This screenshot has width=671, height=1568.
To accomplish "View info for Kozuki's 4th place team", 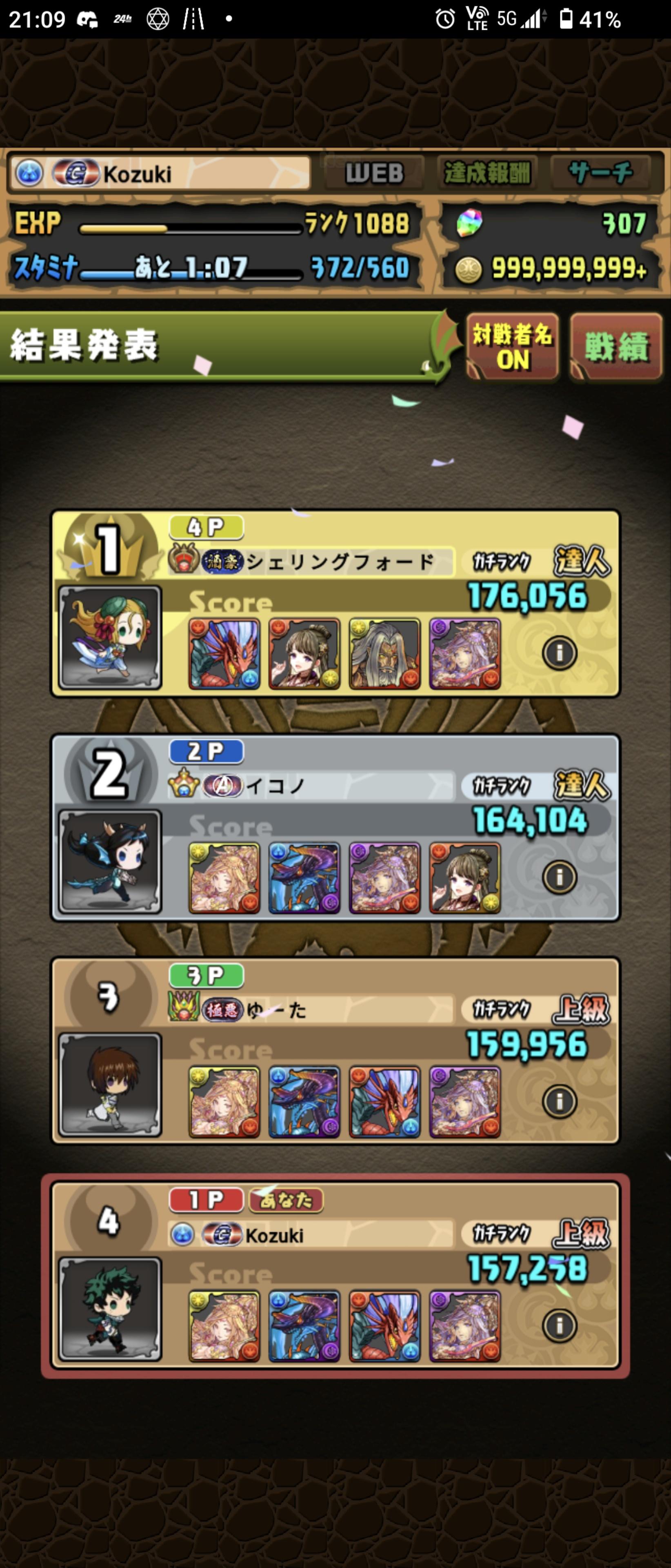I will coord(559,1325).
